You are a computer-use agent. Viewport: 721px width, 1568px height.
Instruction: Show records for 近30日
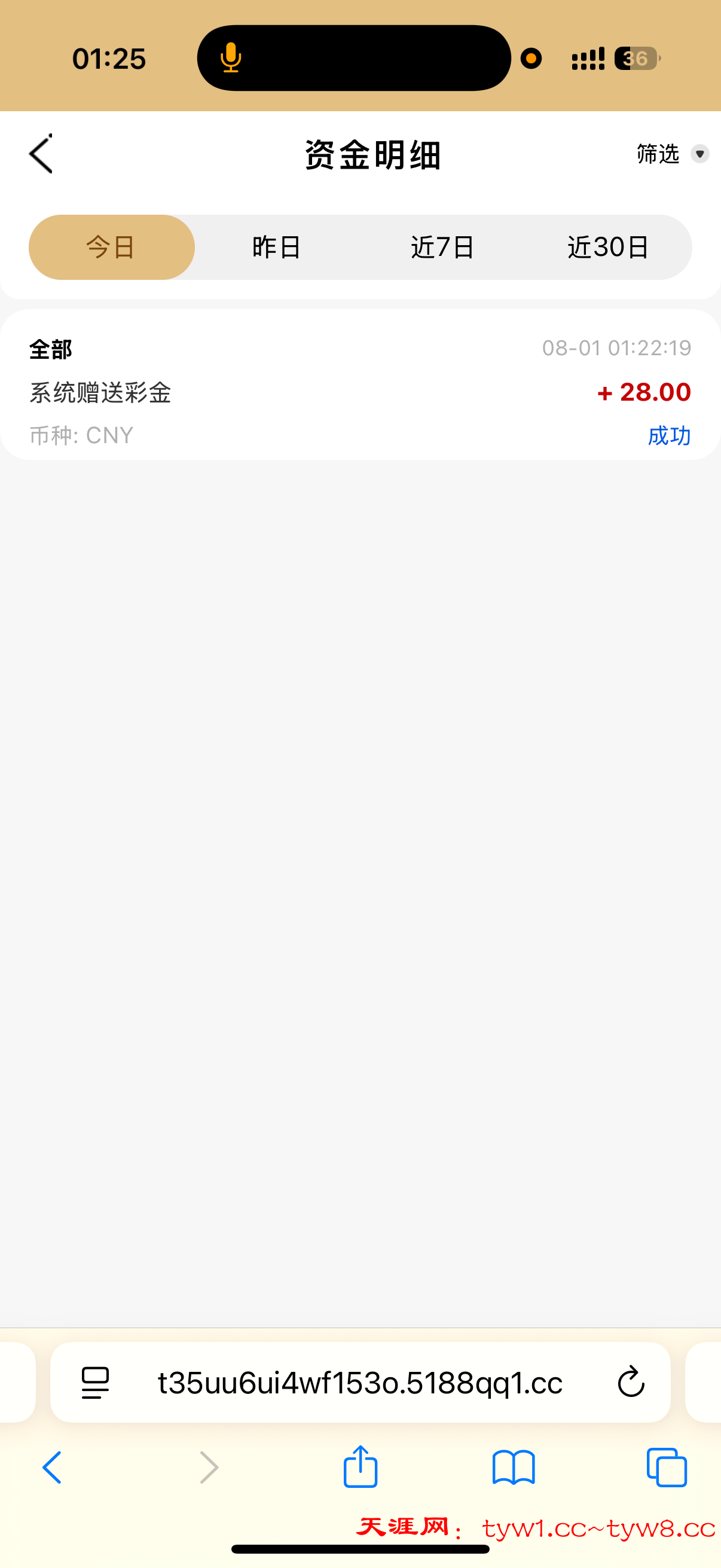coord(609,247)
